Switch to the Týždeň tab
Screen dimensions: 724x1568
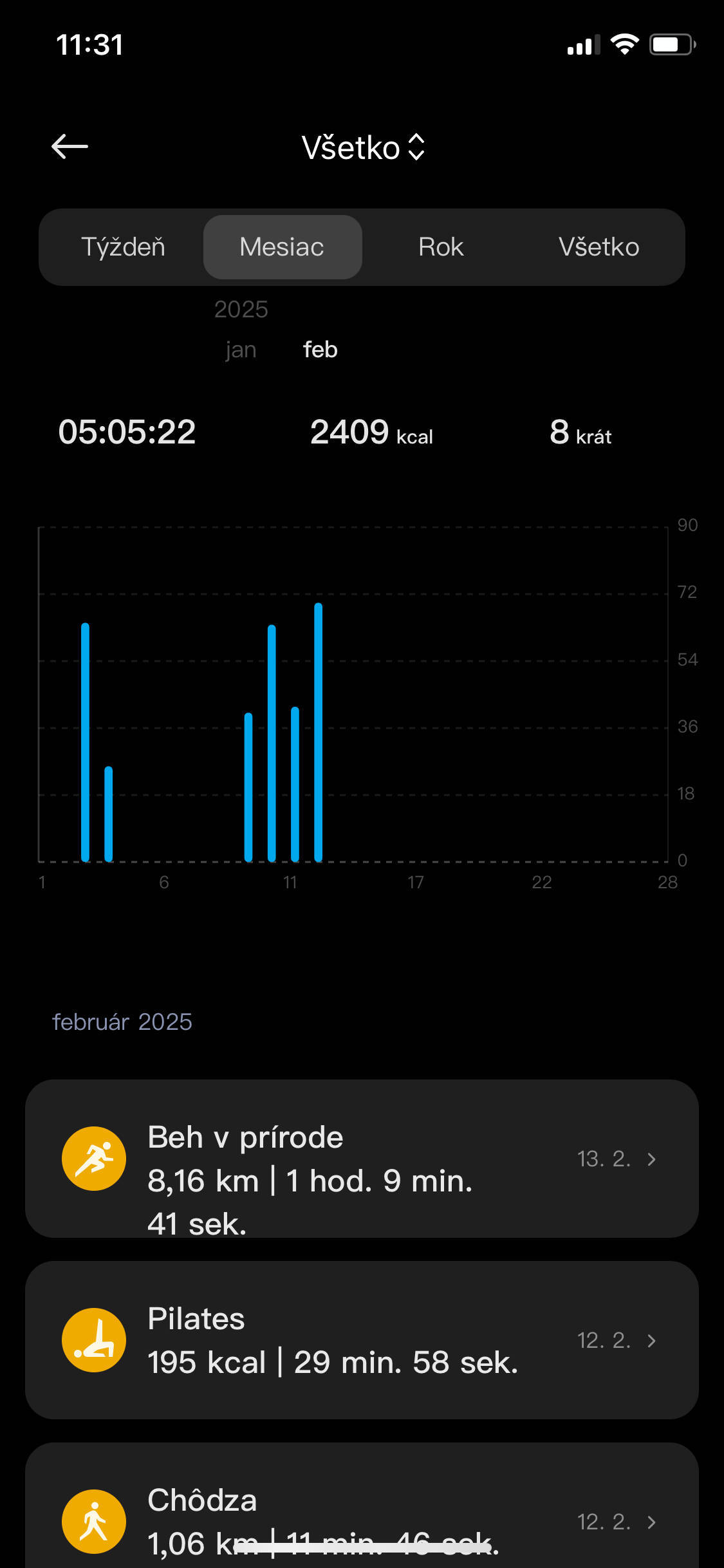[123, 247]
